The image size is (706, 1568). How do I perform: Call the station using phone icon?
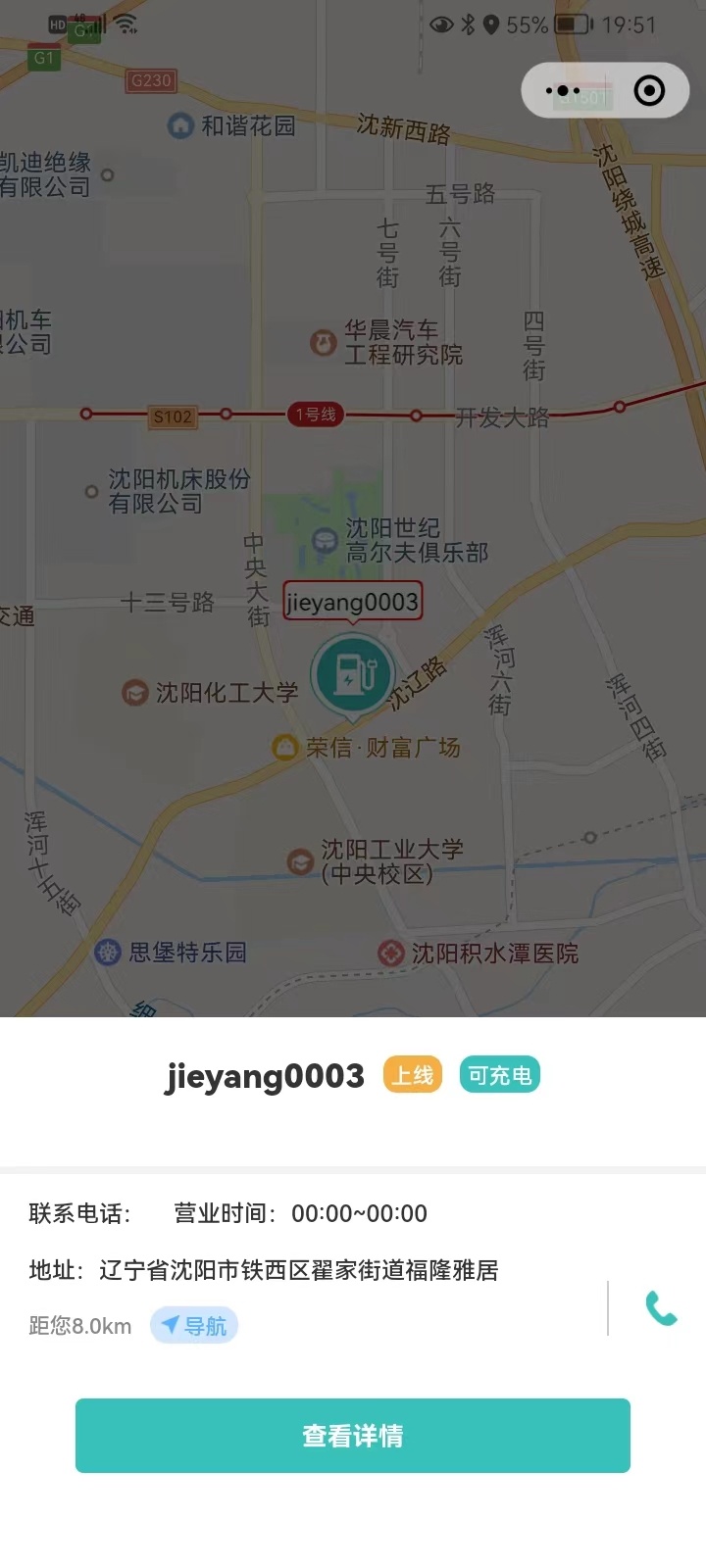pyautogui.click(x=661, y=1308)
